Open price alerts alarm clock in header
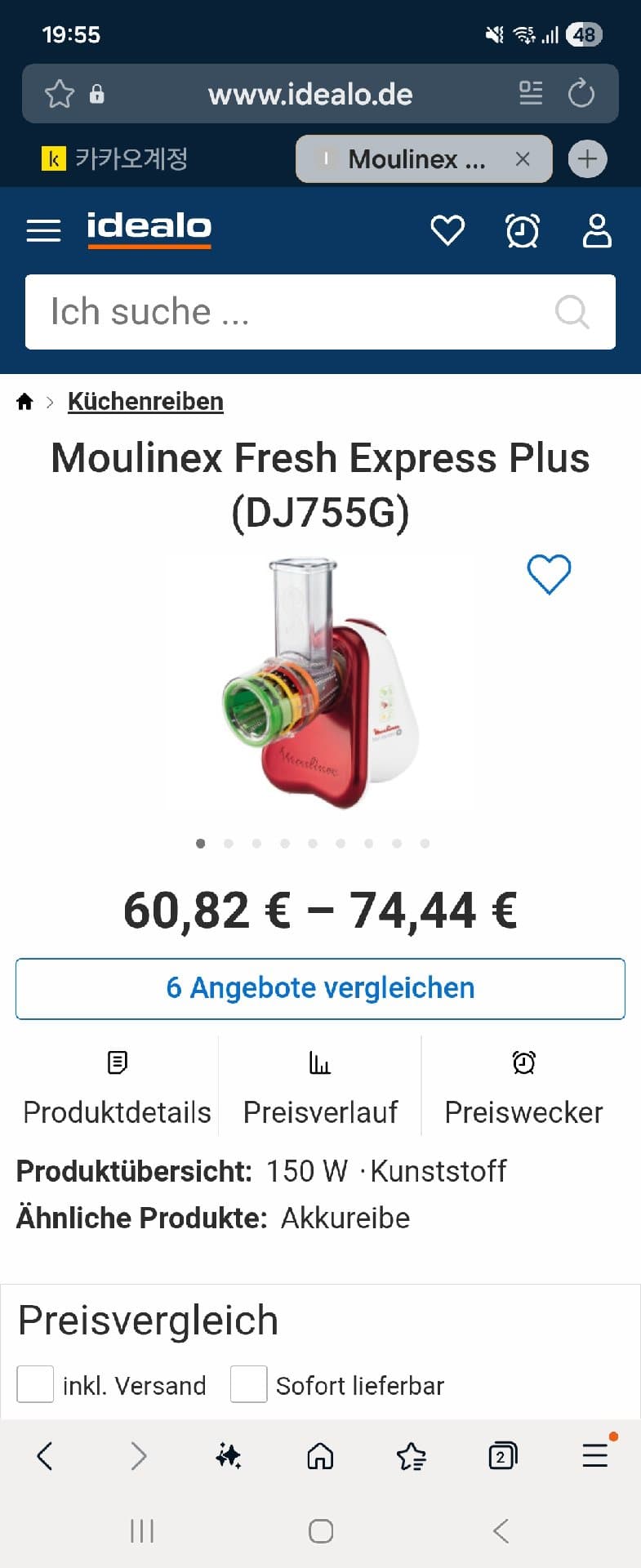This screenshot has width=641, height=1568. 523,230
